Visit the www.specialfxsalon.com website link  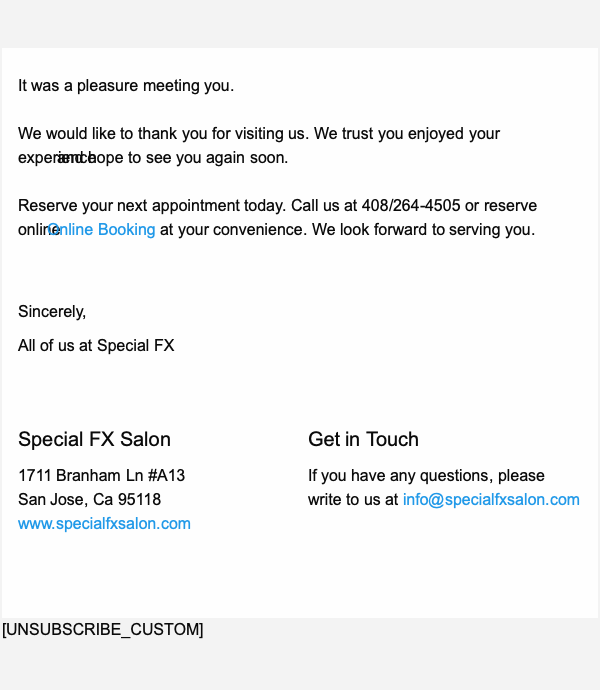coord(104,524)
